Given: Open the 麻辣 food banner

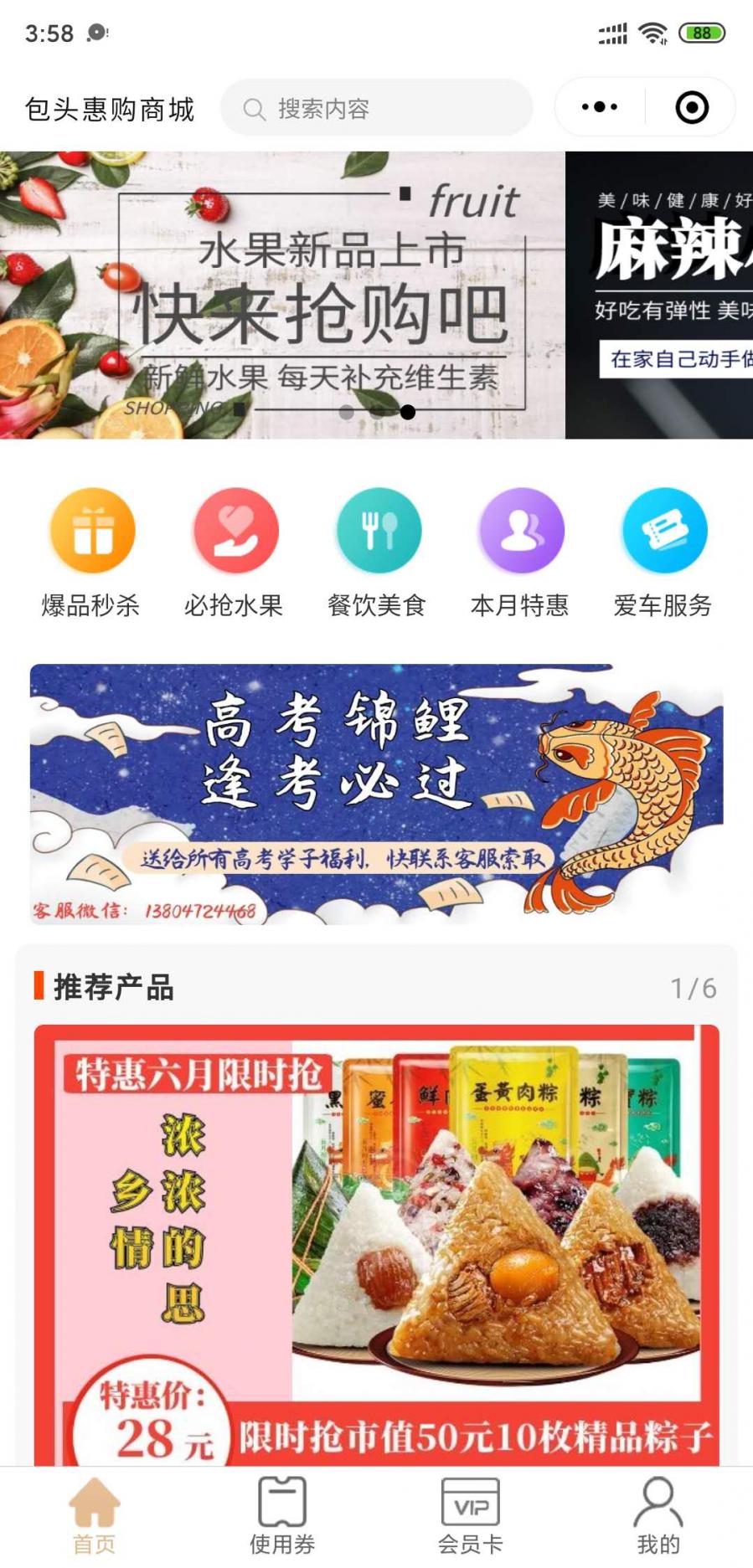Looking at the screenshot, I should coord(660,295).
